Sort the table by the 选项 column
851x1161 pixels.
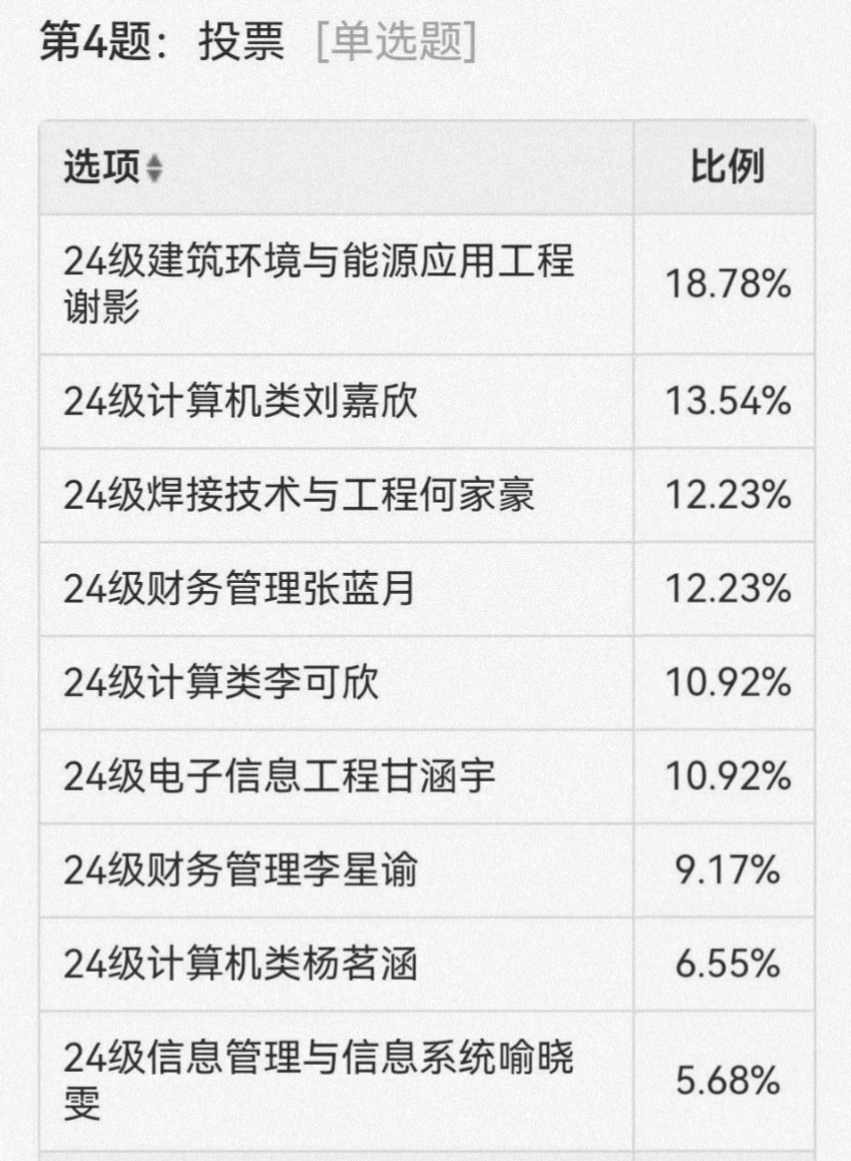(x=153, y=169)
